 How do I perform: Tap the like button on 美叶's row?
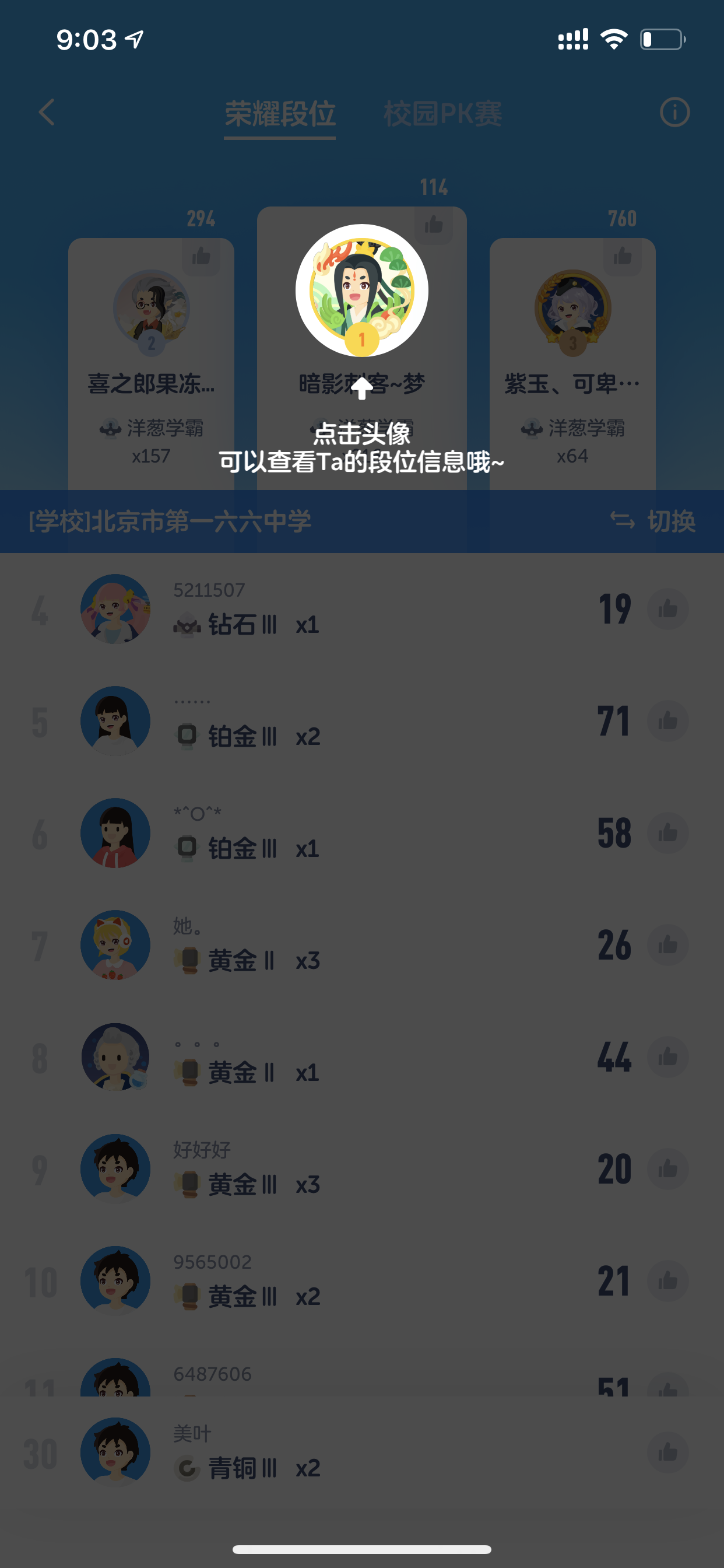coord(668,1454)
